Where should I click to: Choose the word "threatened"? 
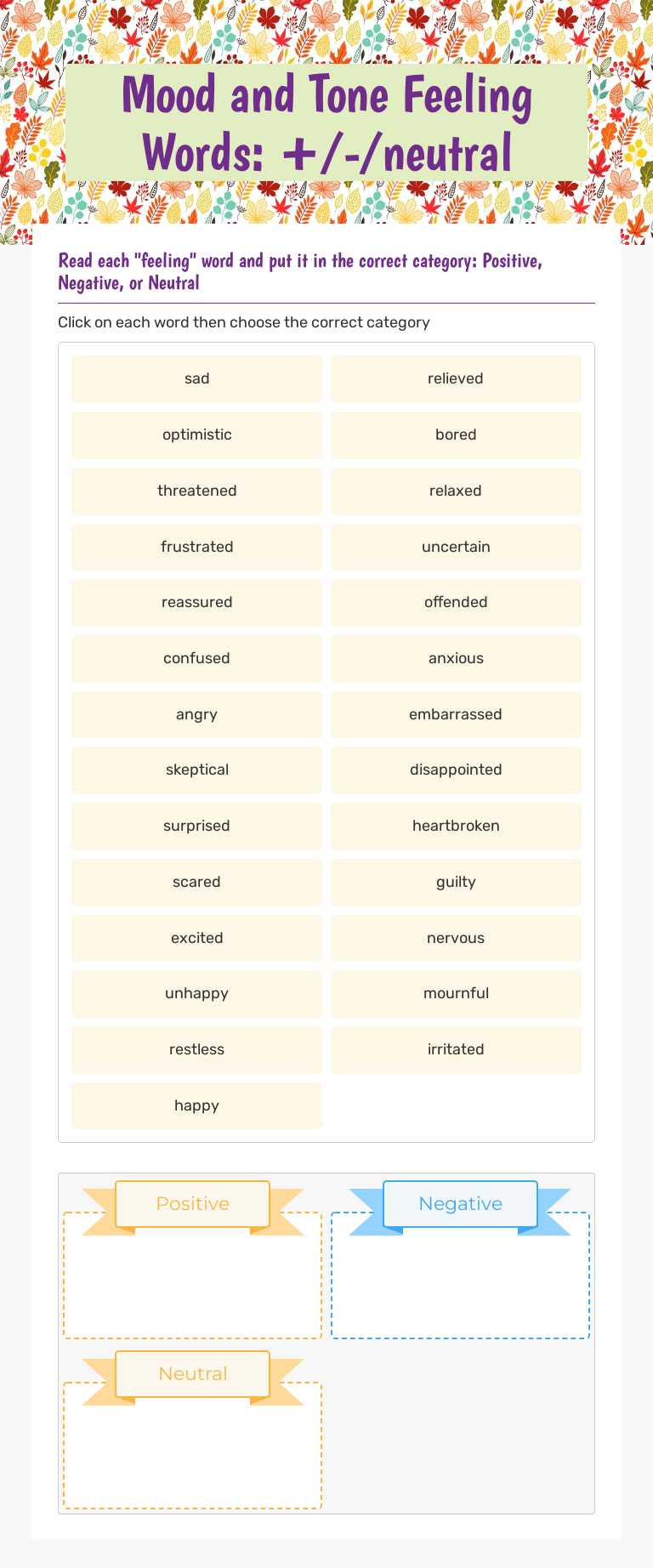pyautogui.click(x=196, y=491)
